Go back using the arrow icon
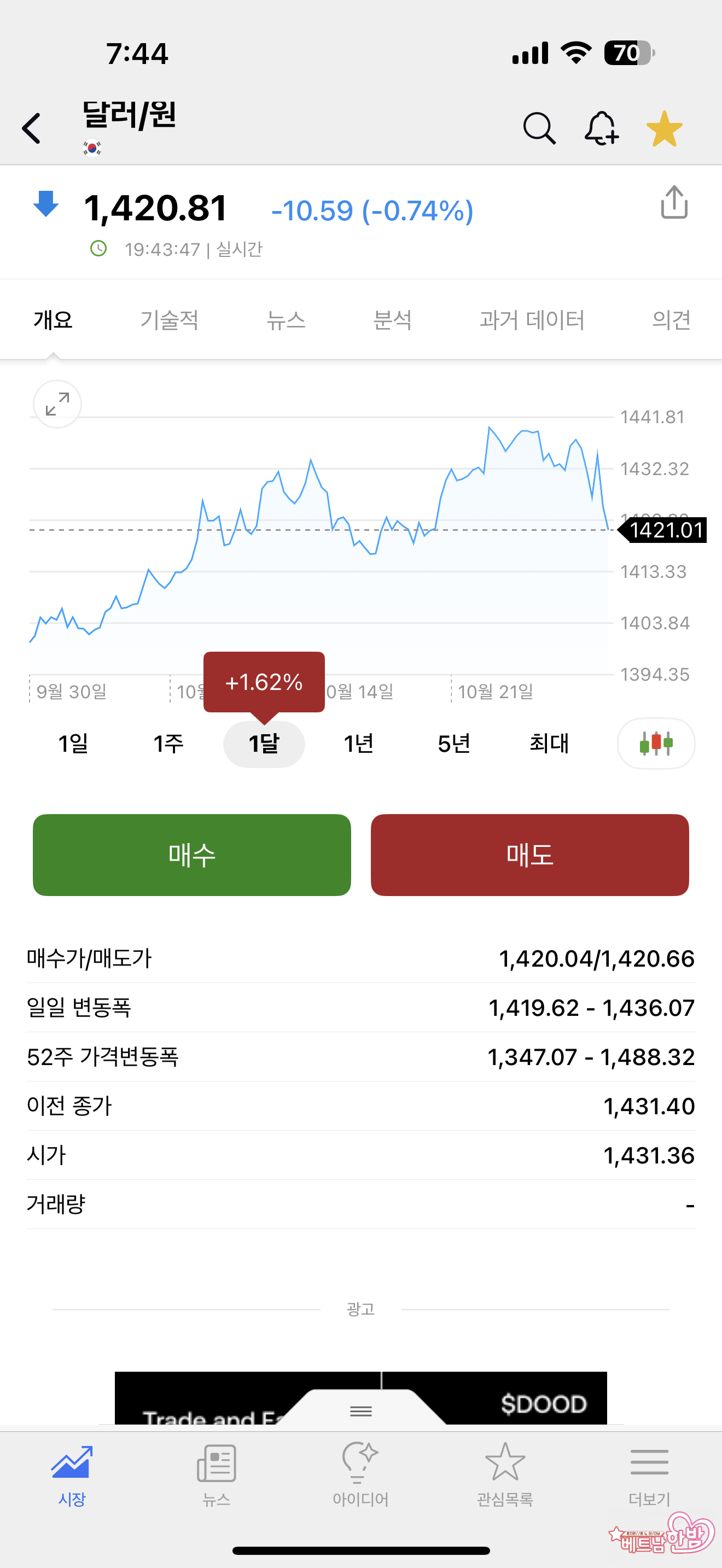Viewport: 722px width, 1568px height. point(32,128)
